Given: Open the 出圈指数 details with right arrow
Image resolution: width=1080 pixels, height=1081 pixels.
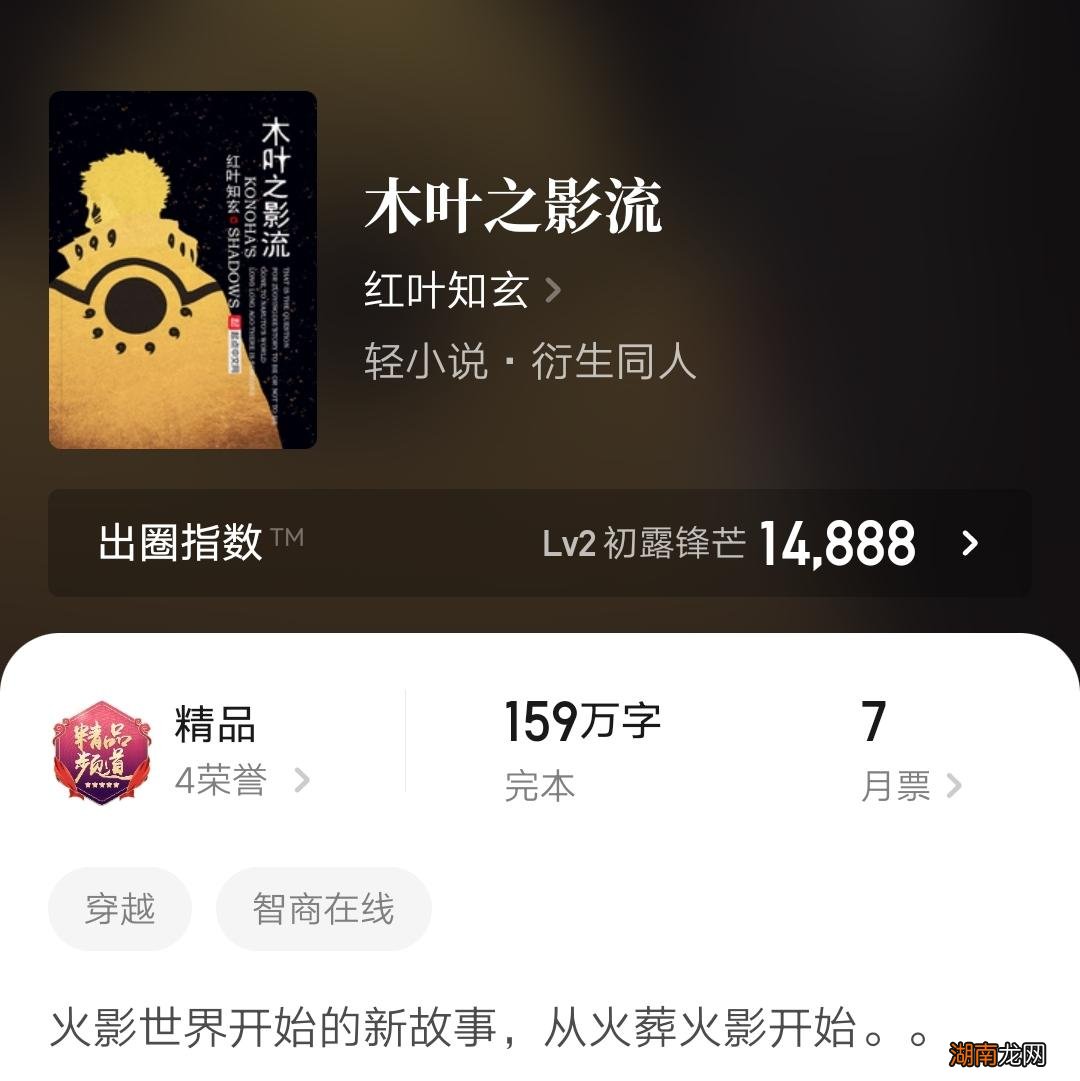Looking at the screenshot, I should pyautogui.click(x=967, y=544).
